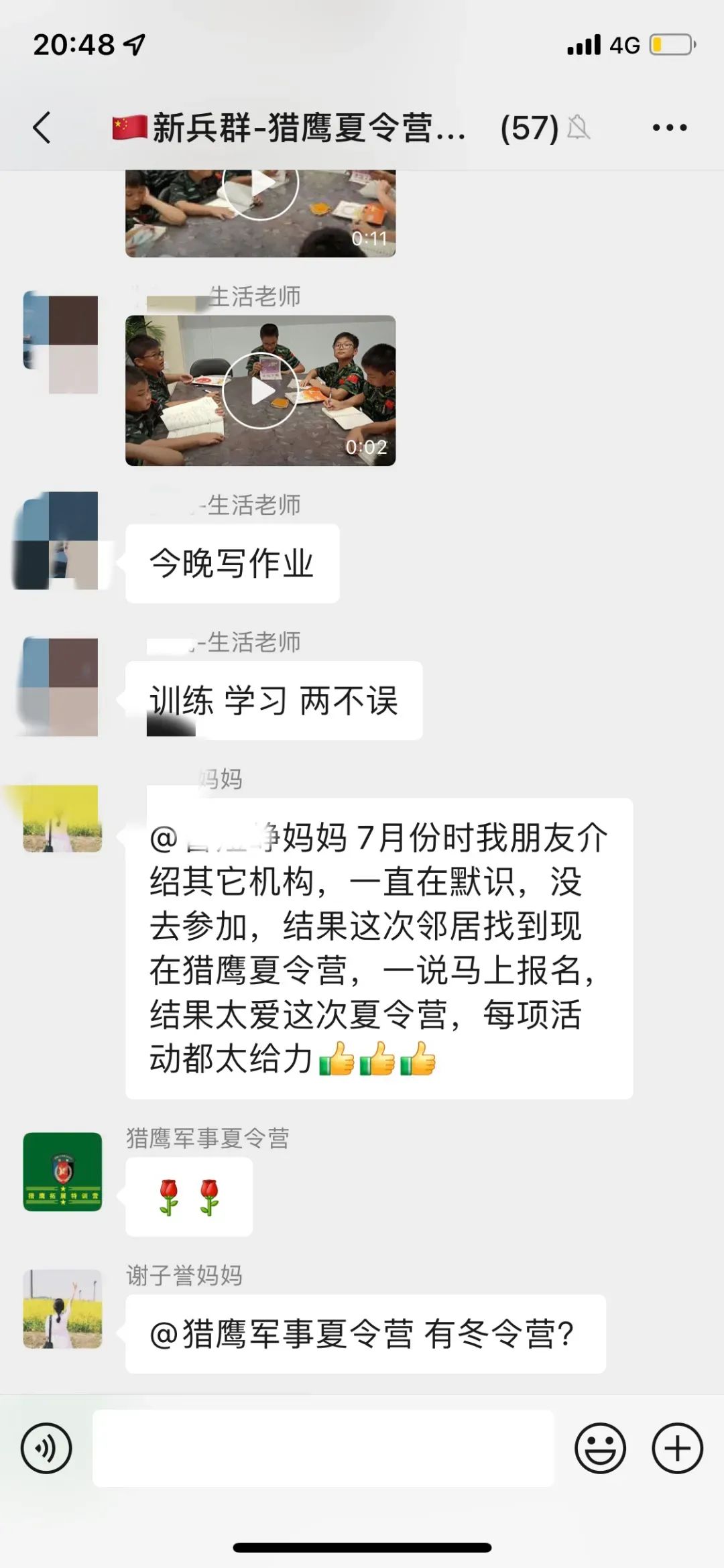The height and width of the screenshot is (1568, 724).
Task: Go back to the chat list
Action: 42,127
